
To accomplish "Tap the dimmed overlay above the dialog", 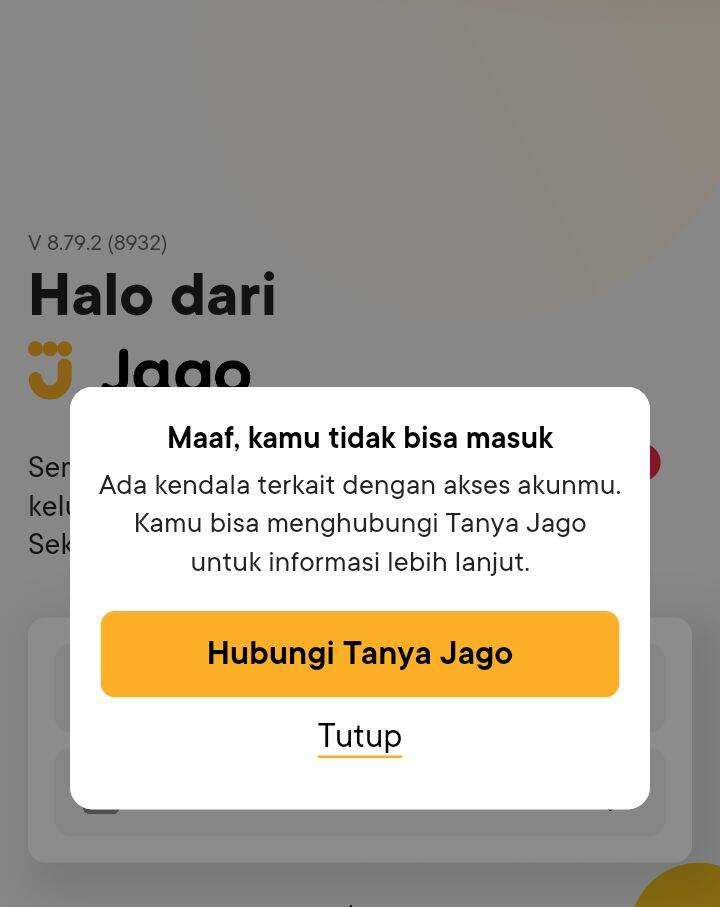I will (360, 150).
